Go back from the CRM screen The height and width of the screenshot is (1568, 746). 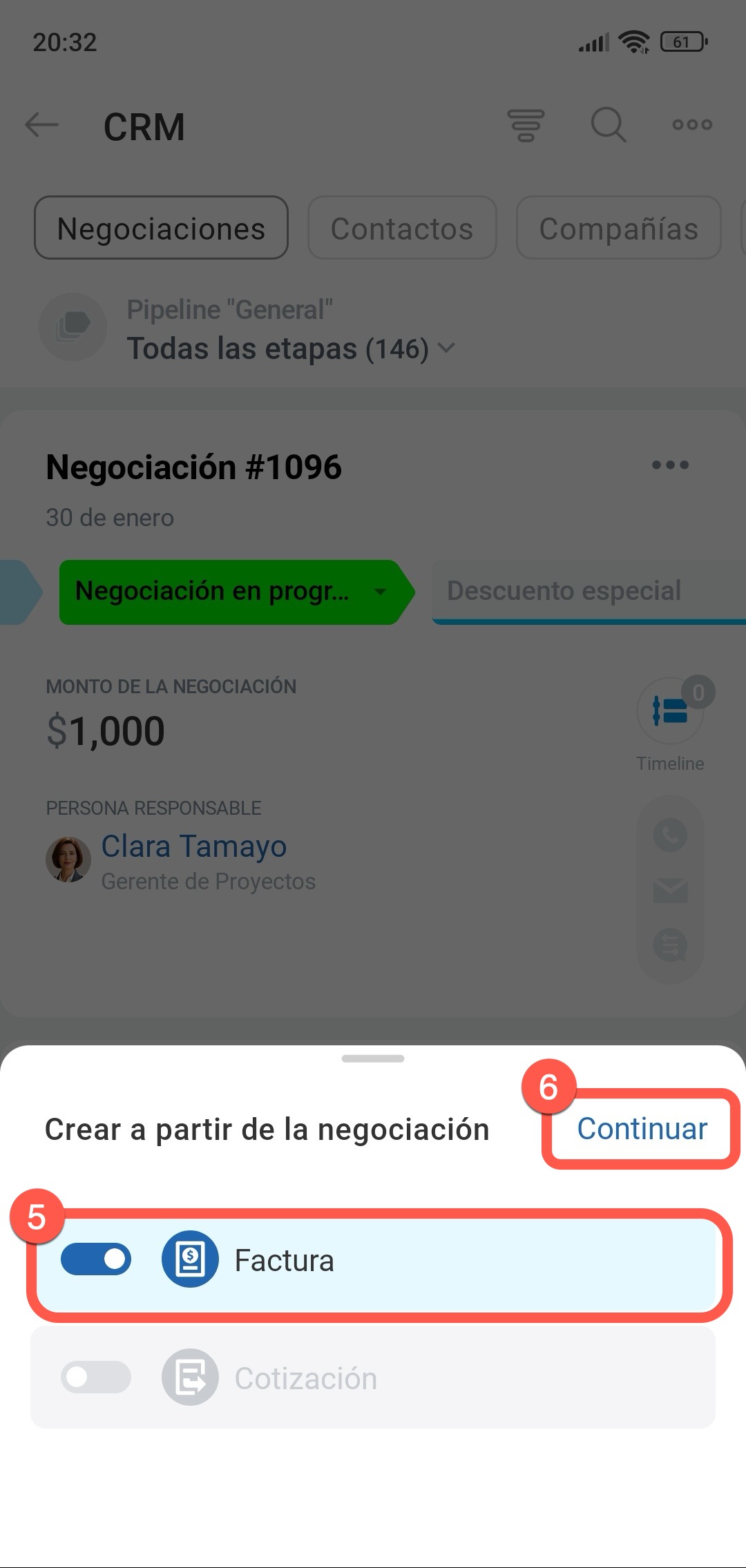coord(41,125)
